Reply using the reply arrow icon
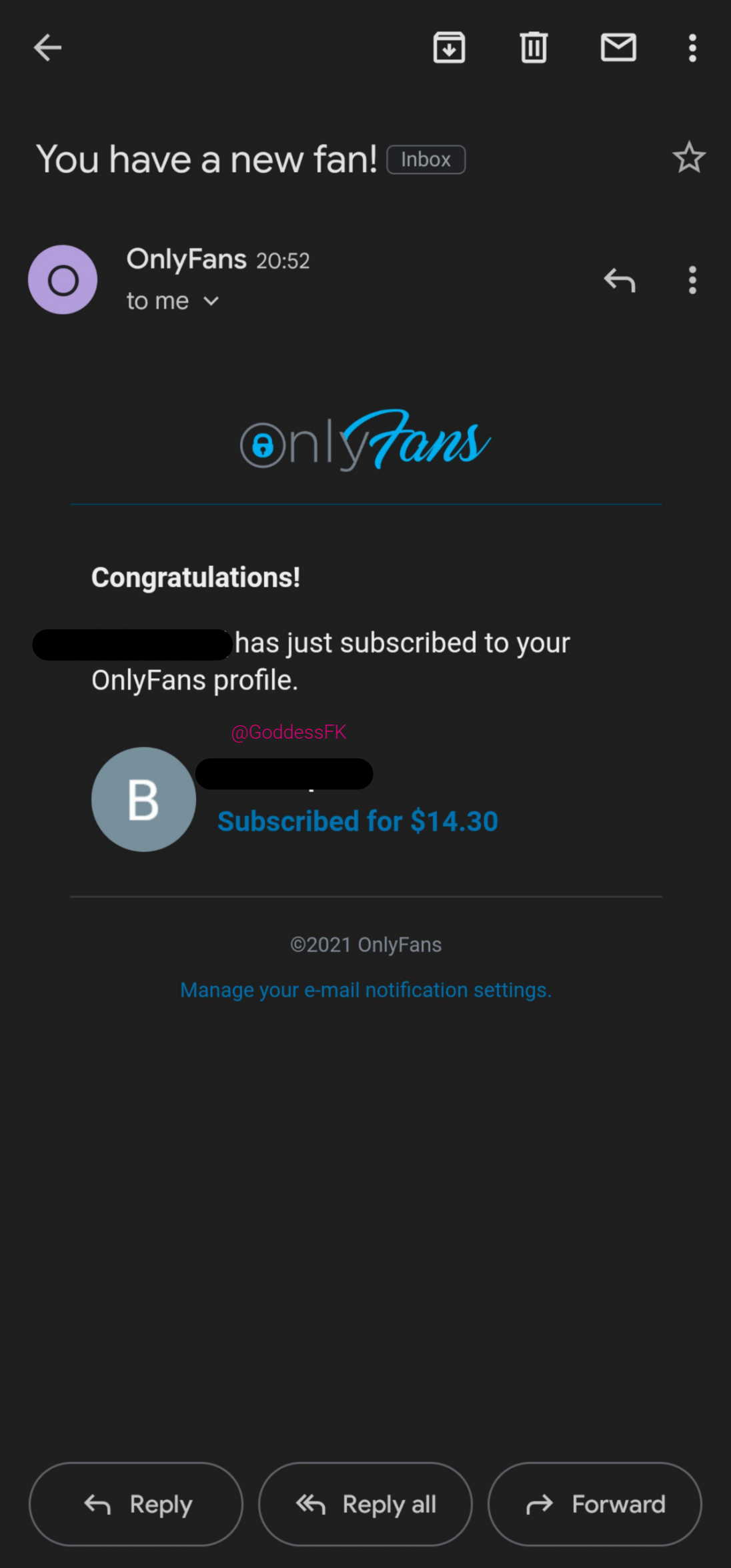The height and width of the screenshot is (1568, 731). pos(619,280)
